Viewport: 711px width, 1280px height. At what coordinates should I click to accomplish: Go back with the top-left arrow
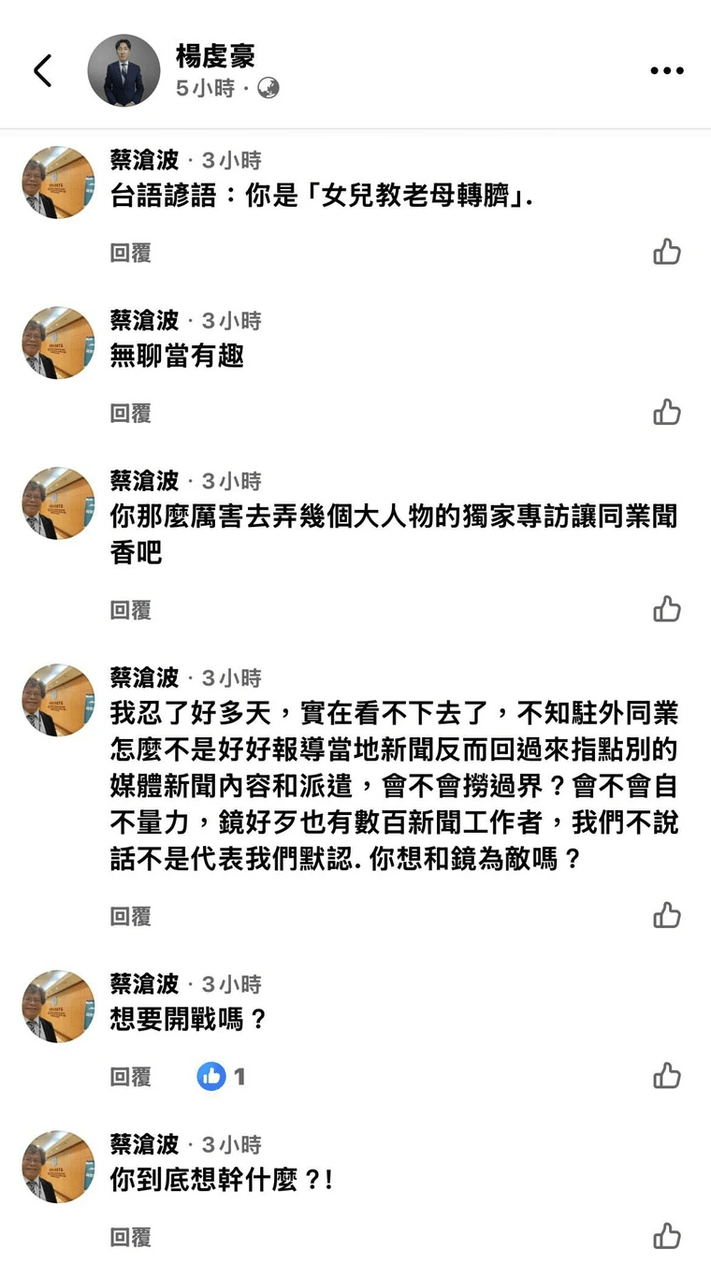(x=43, y=71)
